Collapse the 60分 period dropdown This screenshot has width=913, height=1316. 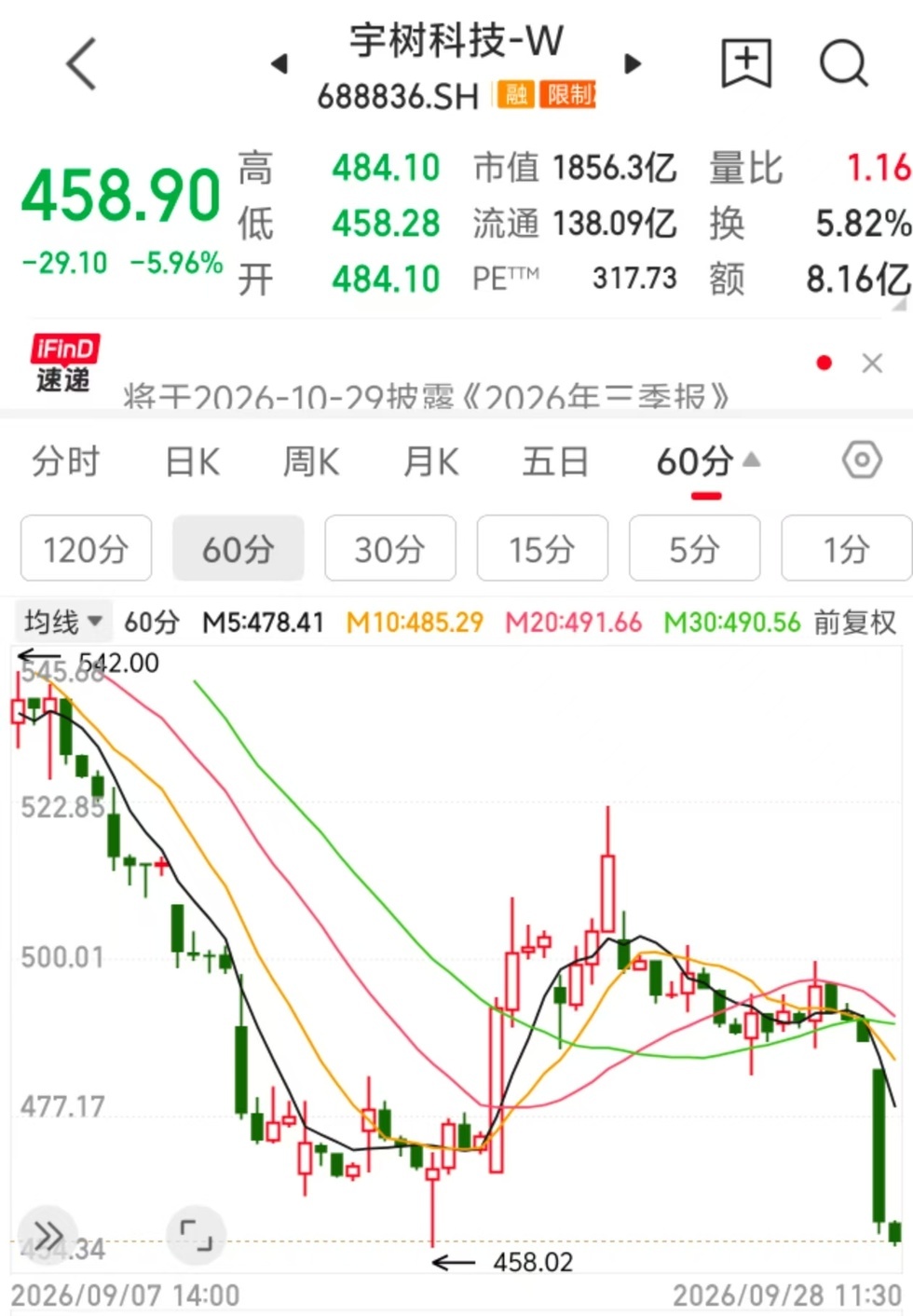pyautogui.click(x=708, y=461)
